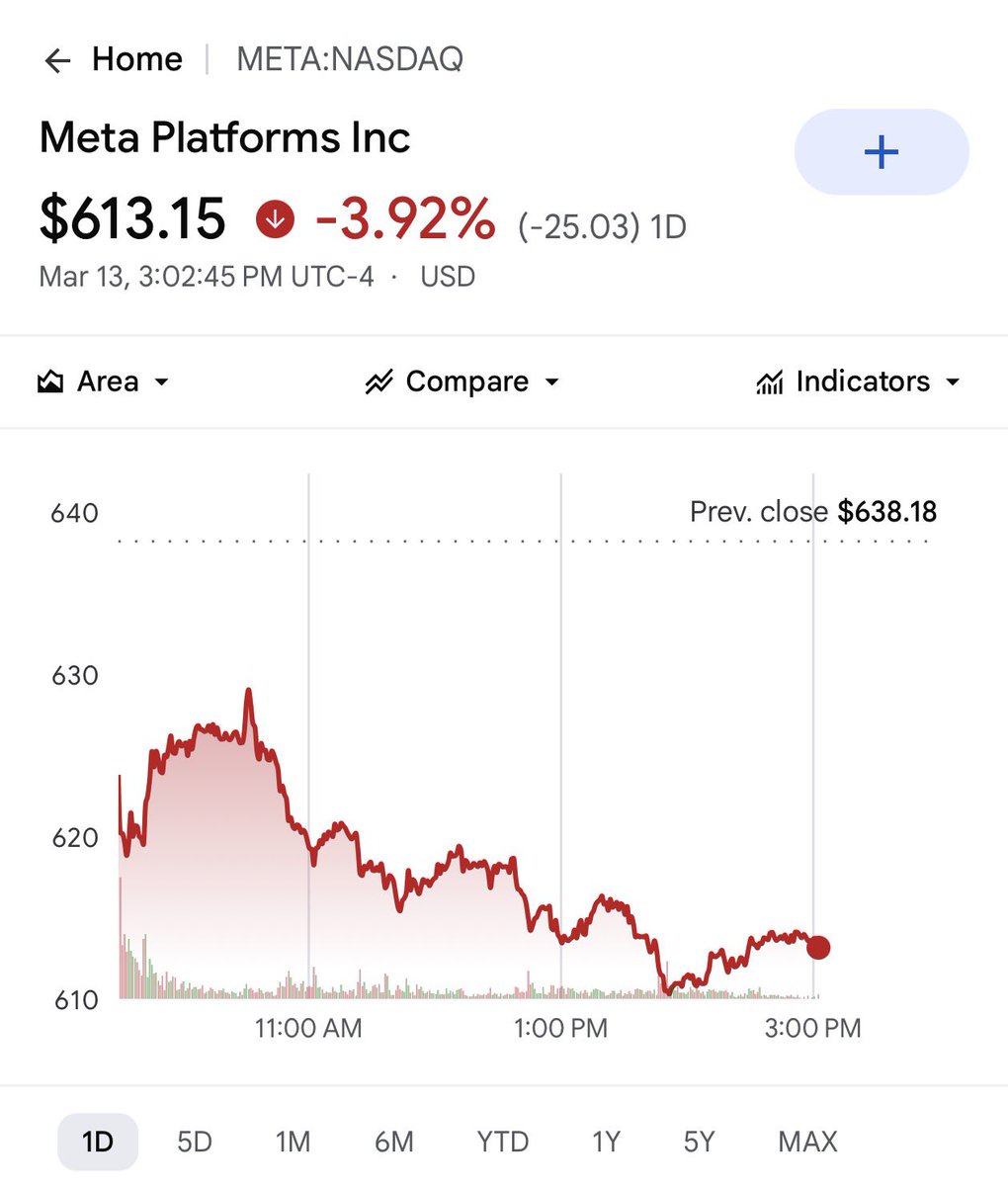Switch to the 5D time range
Viewport: 1008px width, 1186px height.
[195, 1142]
